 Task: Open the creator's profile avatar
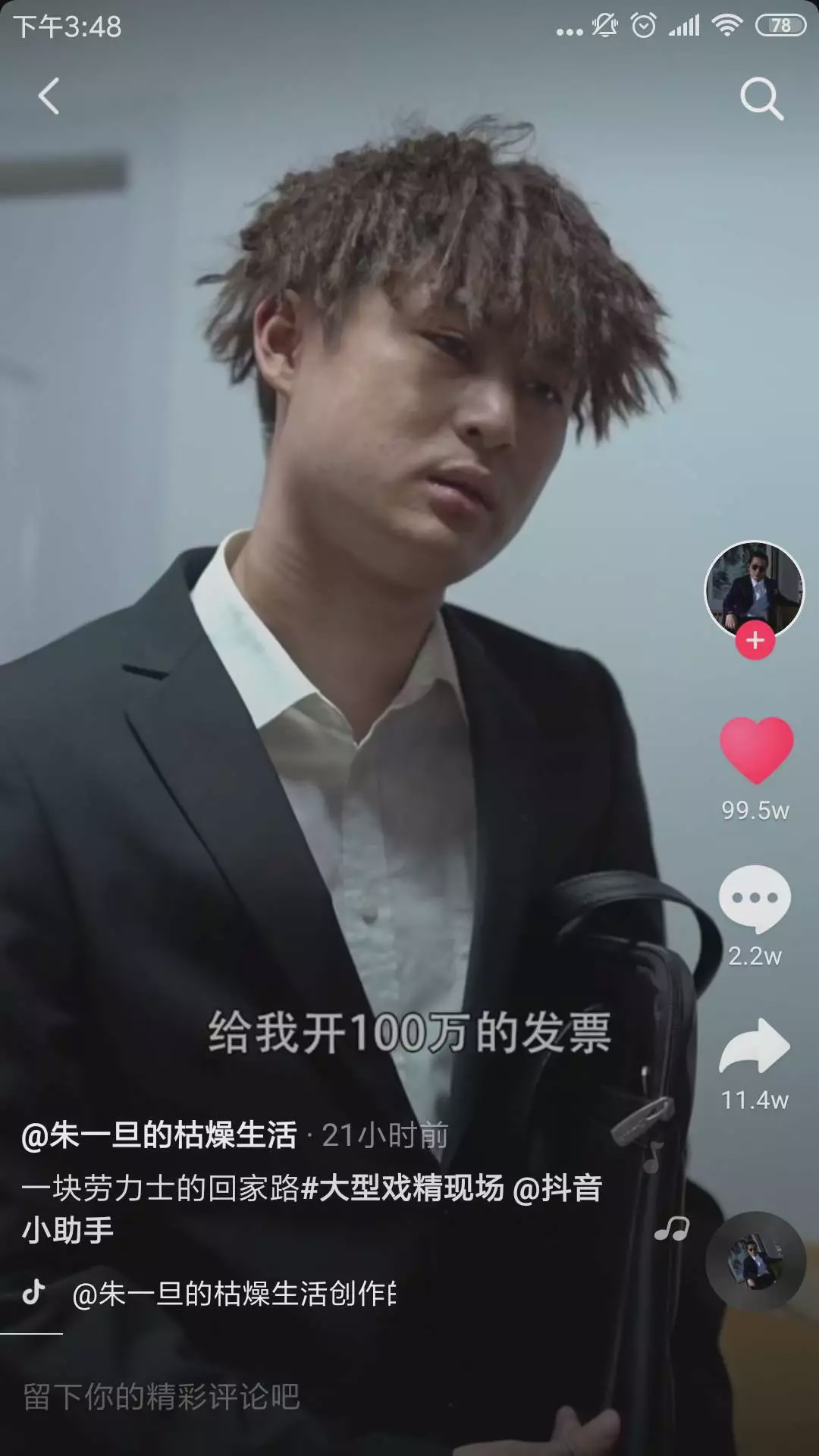pyautogui.click(x=755, y=589)
